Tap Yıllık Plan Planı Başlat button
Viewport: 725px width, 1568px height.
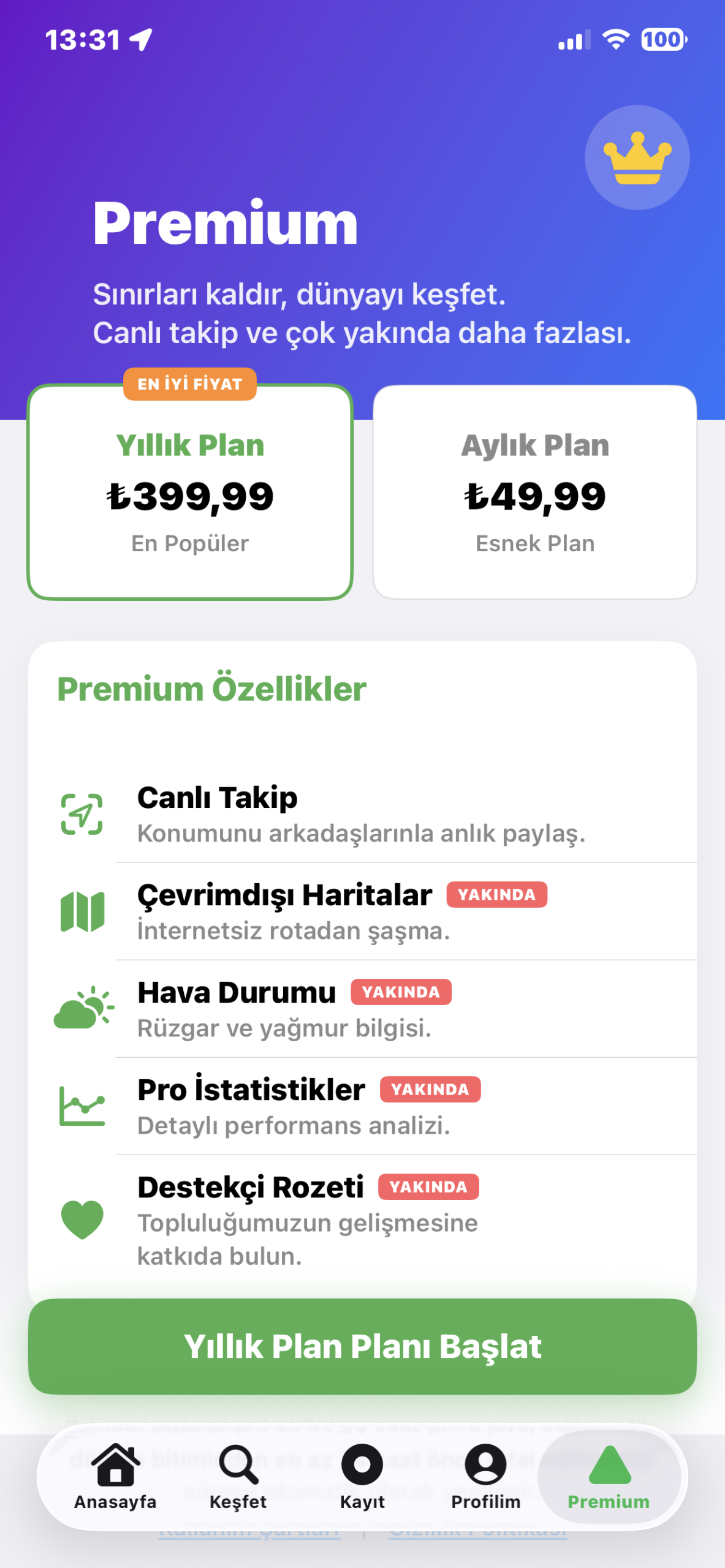coord(362,1346)
